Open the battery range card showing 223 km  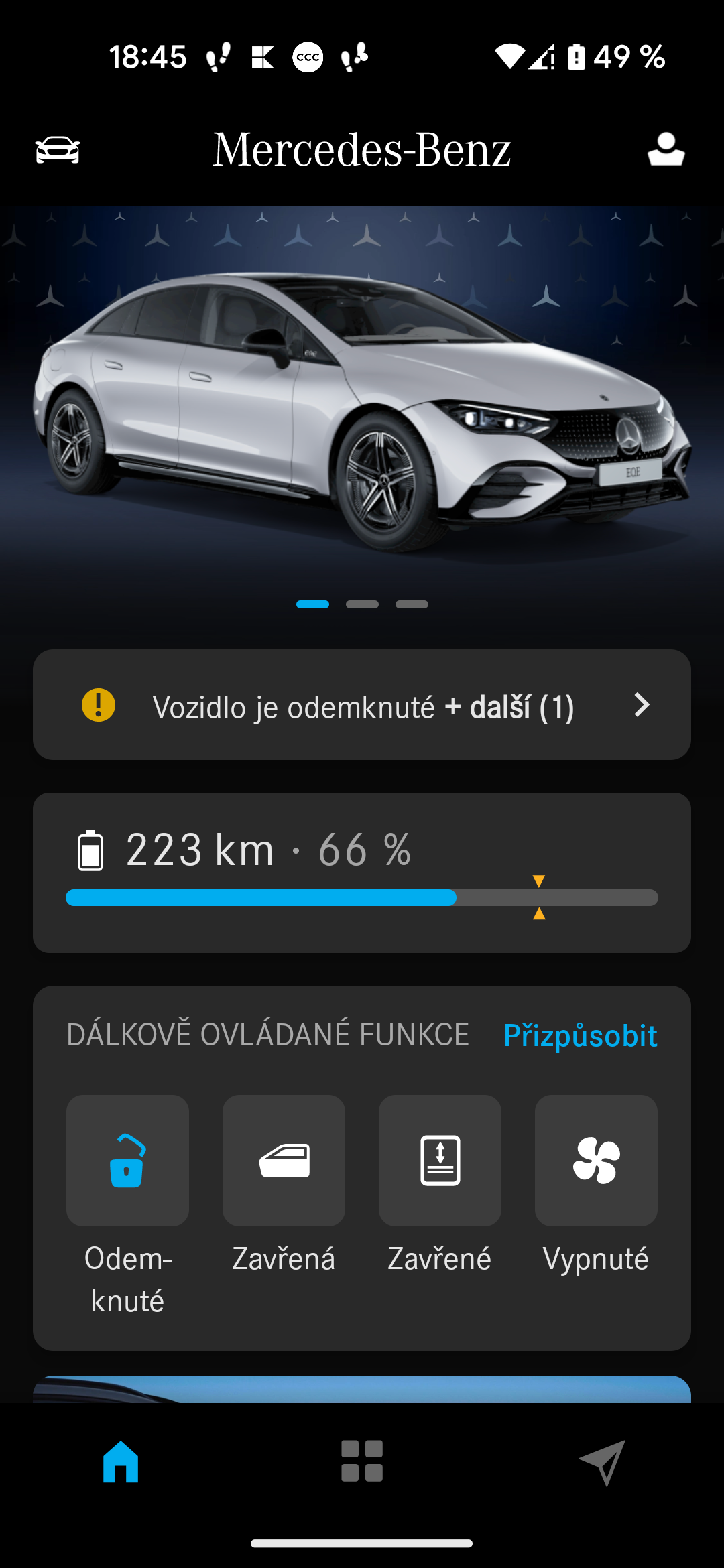tap(362, 872)
